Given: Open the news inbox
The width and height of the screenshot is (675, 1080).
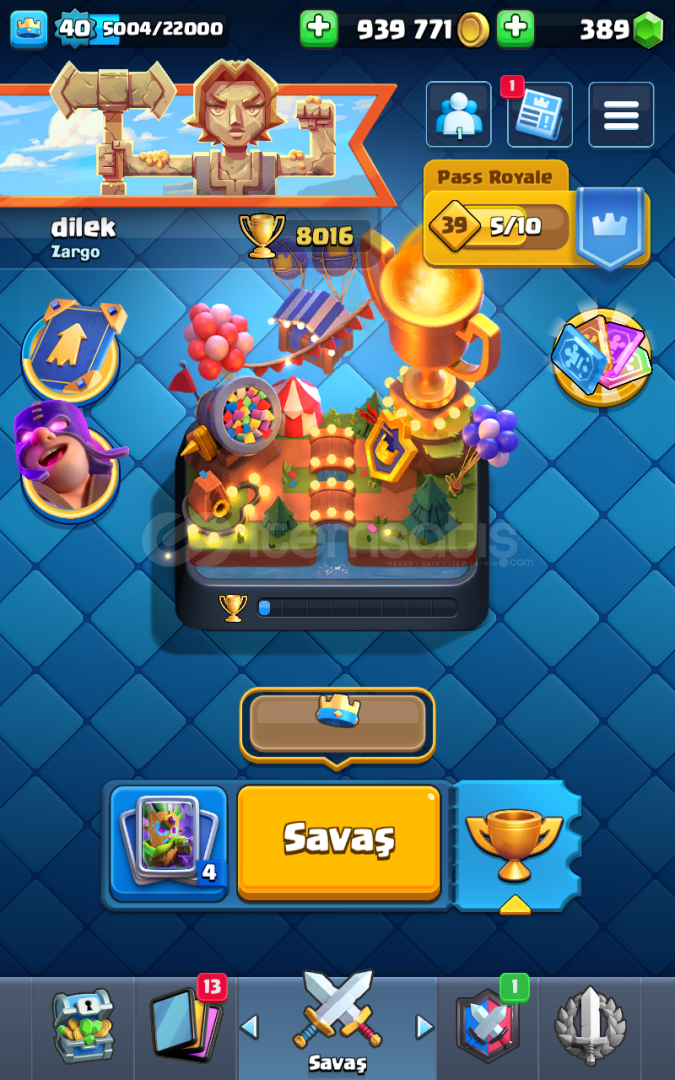Looking at the screenshot, I should click(540, 114).
